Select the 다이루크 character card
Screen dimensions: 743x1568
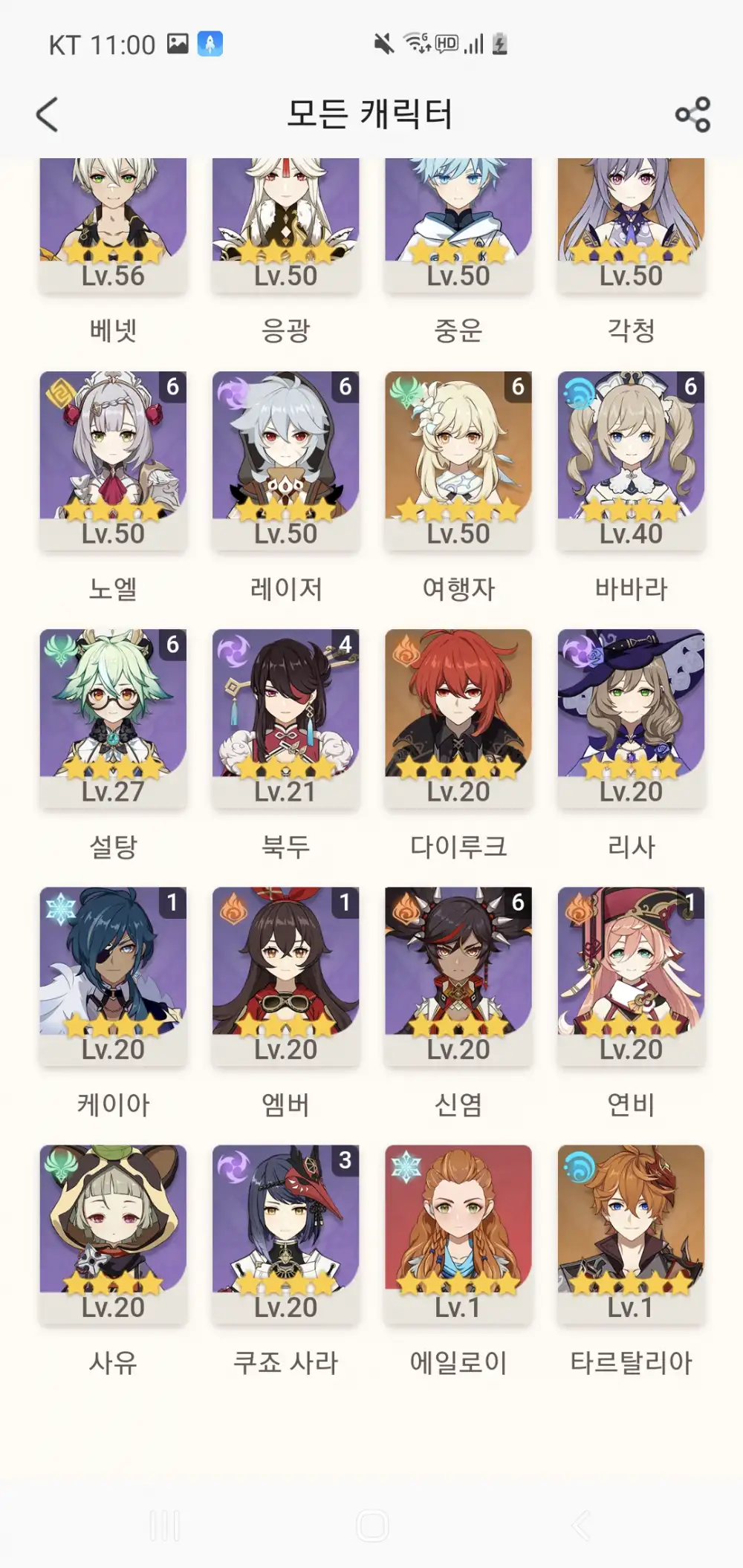pyautogui.click(x=458, y=718)
